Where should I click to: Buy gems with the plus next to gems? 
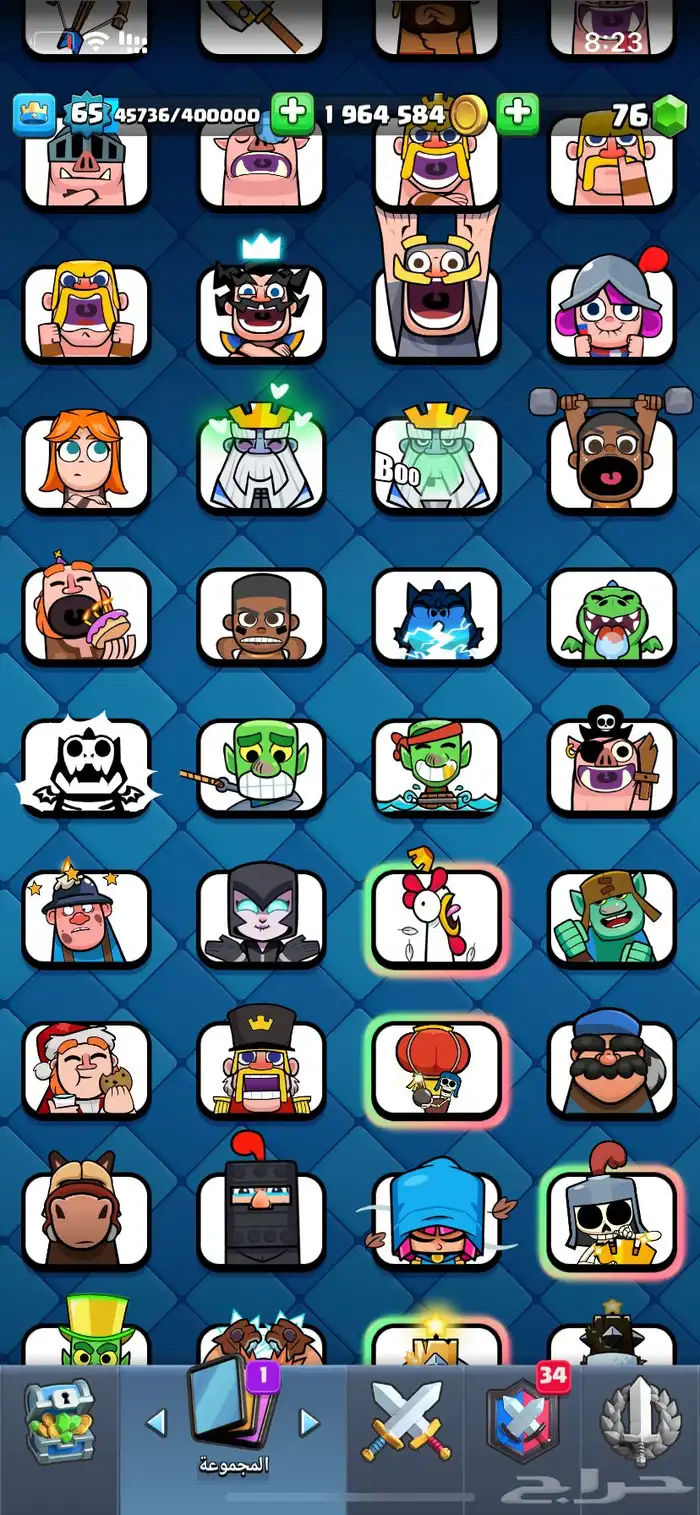pos(518,114)
